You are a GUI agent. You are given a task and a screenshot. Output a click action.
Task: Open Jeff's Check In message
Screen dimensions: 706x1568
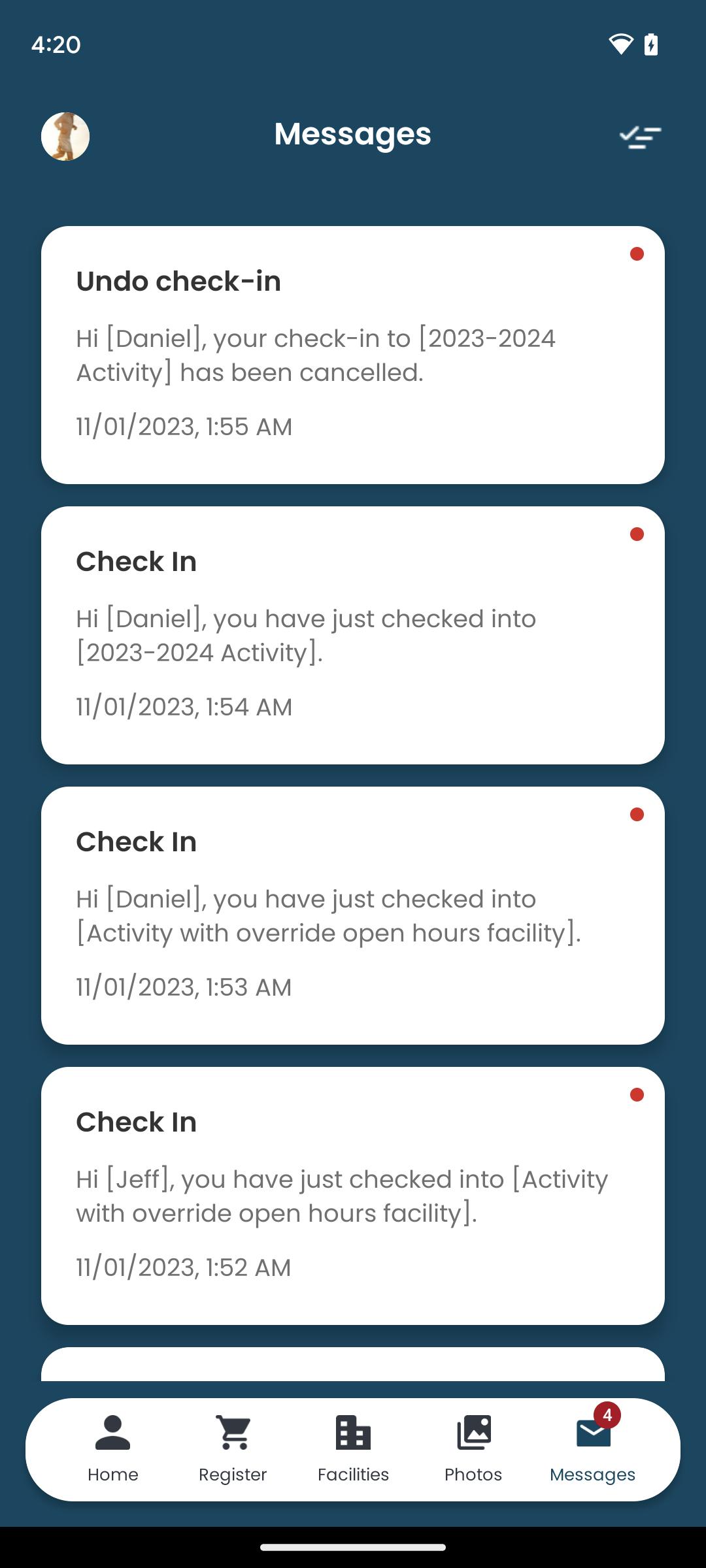pos(353,1196)
